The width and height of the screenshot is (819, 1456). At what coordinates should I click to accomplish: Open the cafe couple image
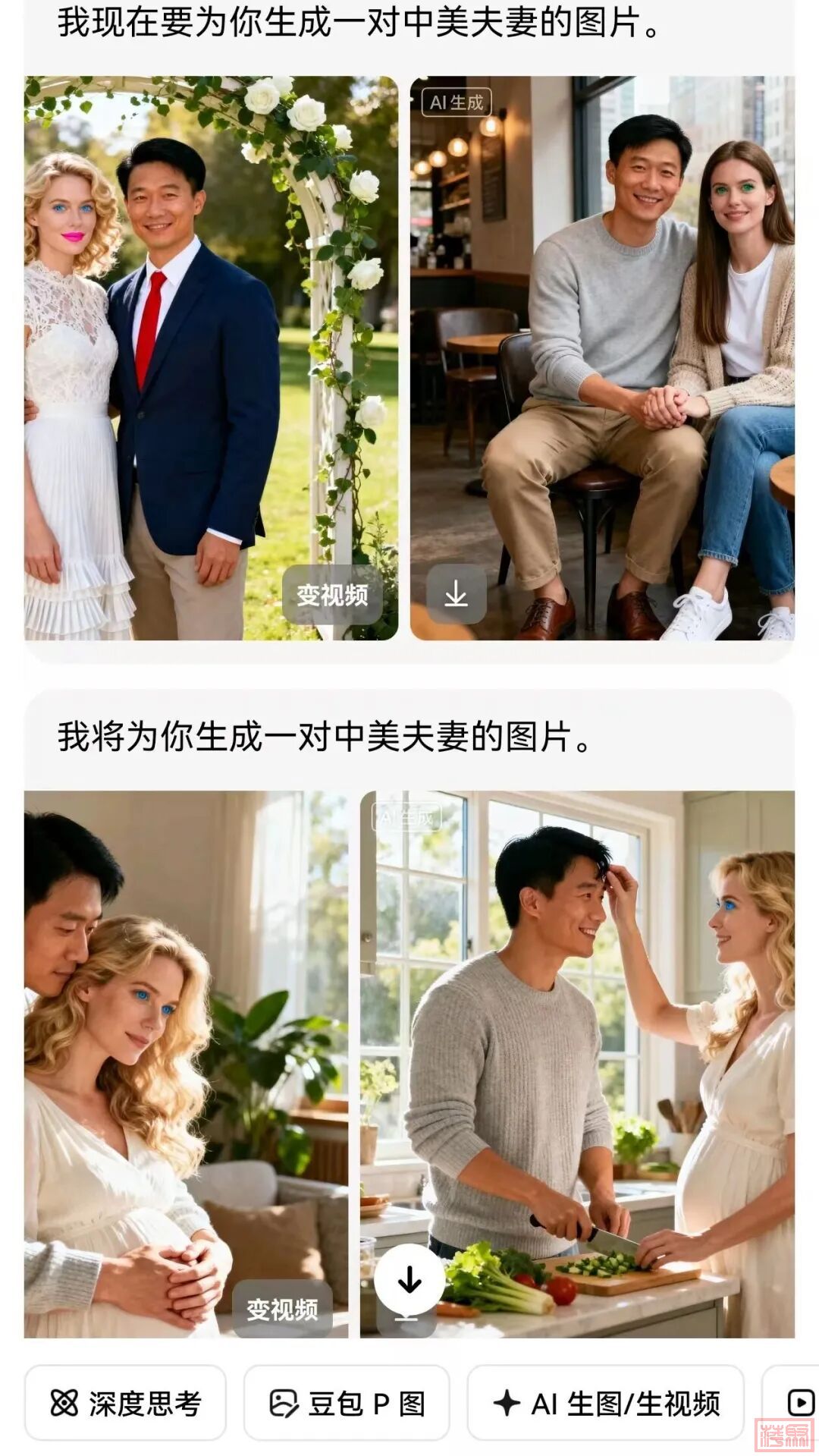pyautogui.click(x=602, y=341)
